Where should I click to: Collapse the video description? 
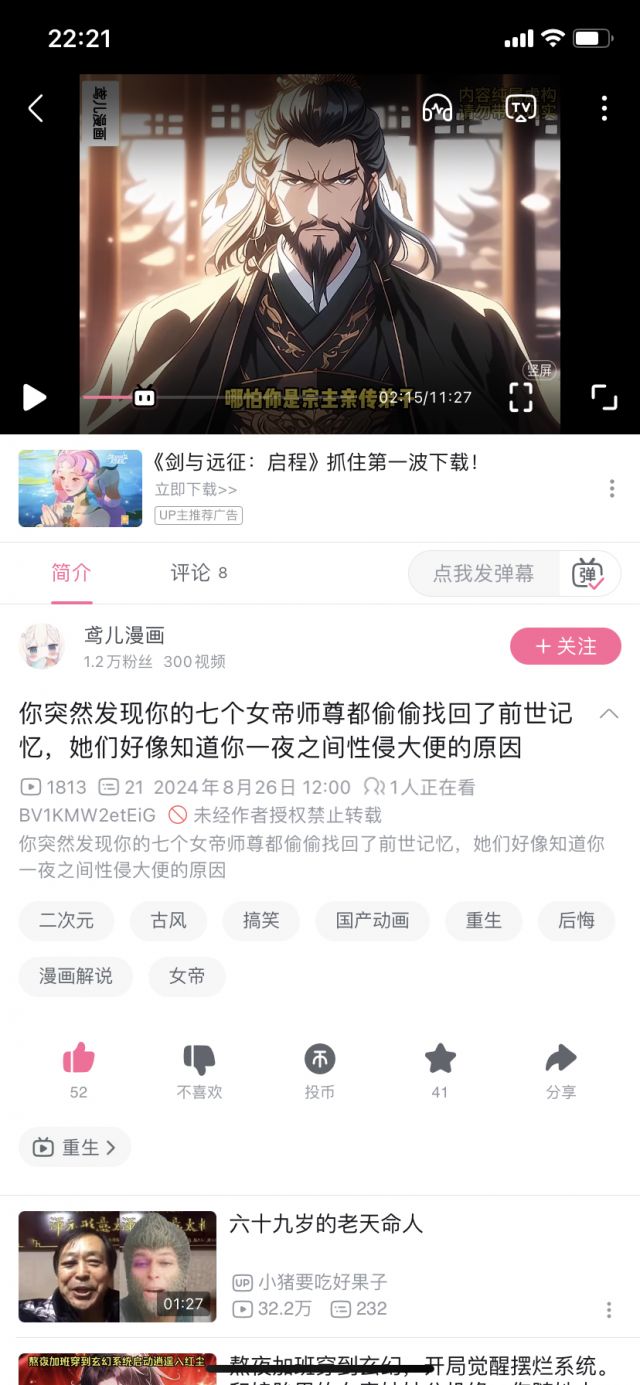point(608,714)
